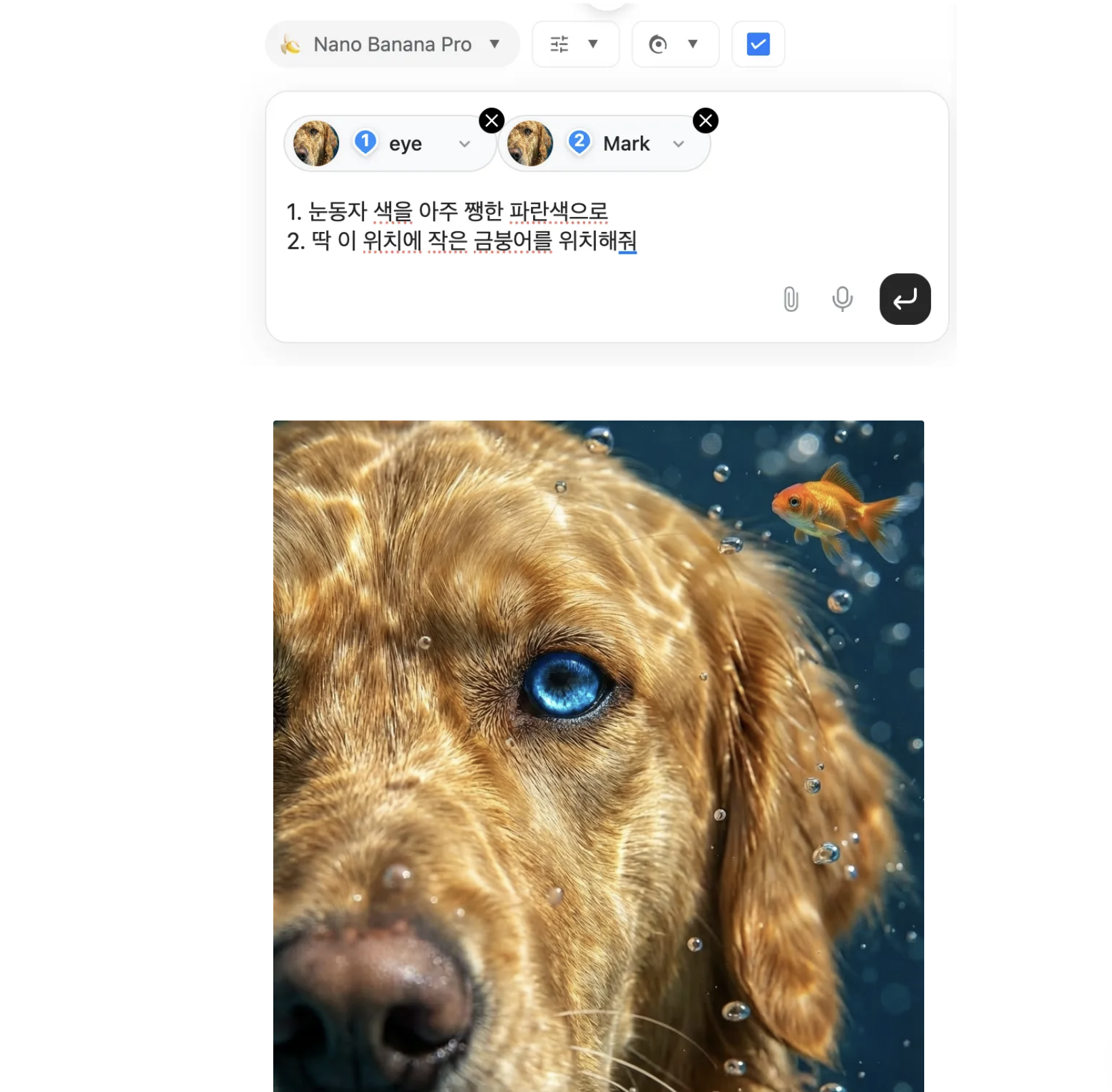Expand the settings sliders dropdown
Viewport: 1112px width, 1092px height.
point(575,45)
